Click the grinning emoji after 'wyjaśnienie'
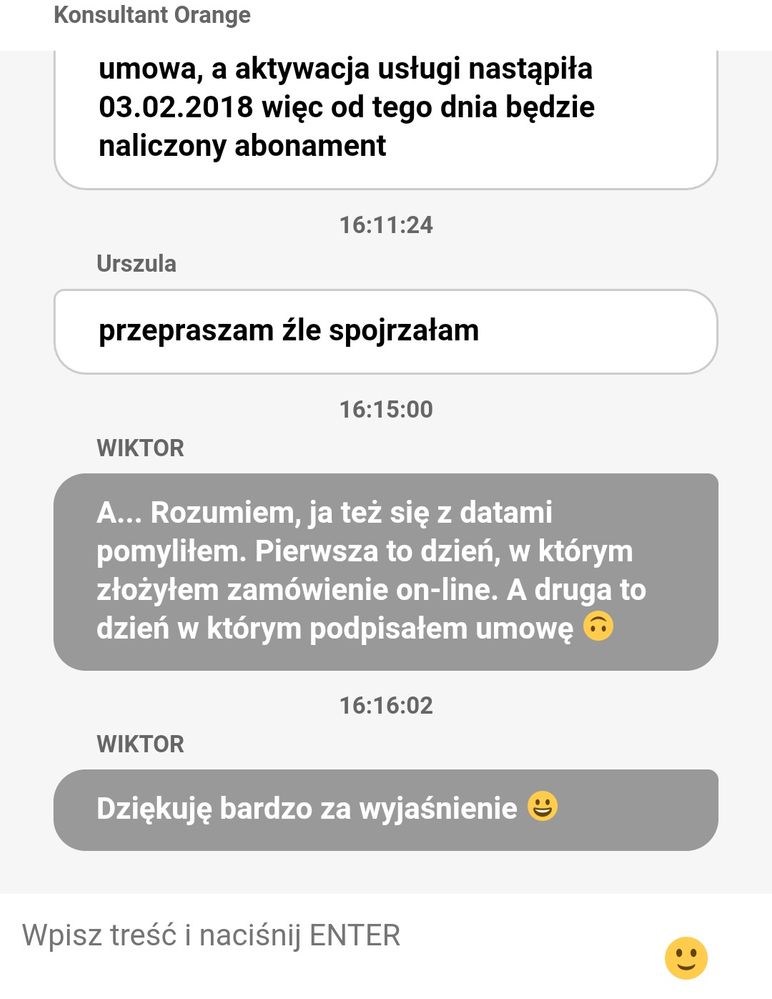The height and width of the screenshot is (999, 772). click(543, 808)
